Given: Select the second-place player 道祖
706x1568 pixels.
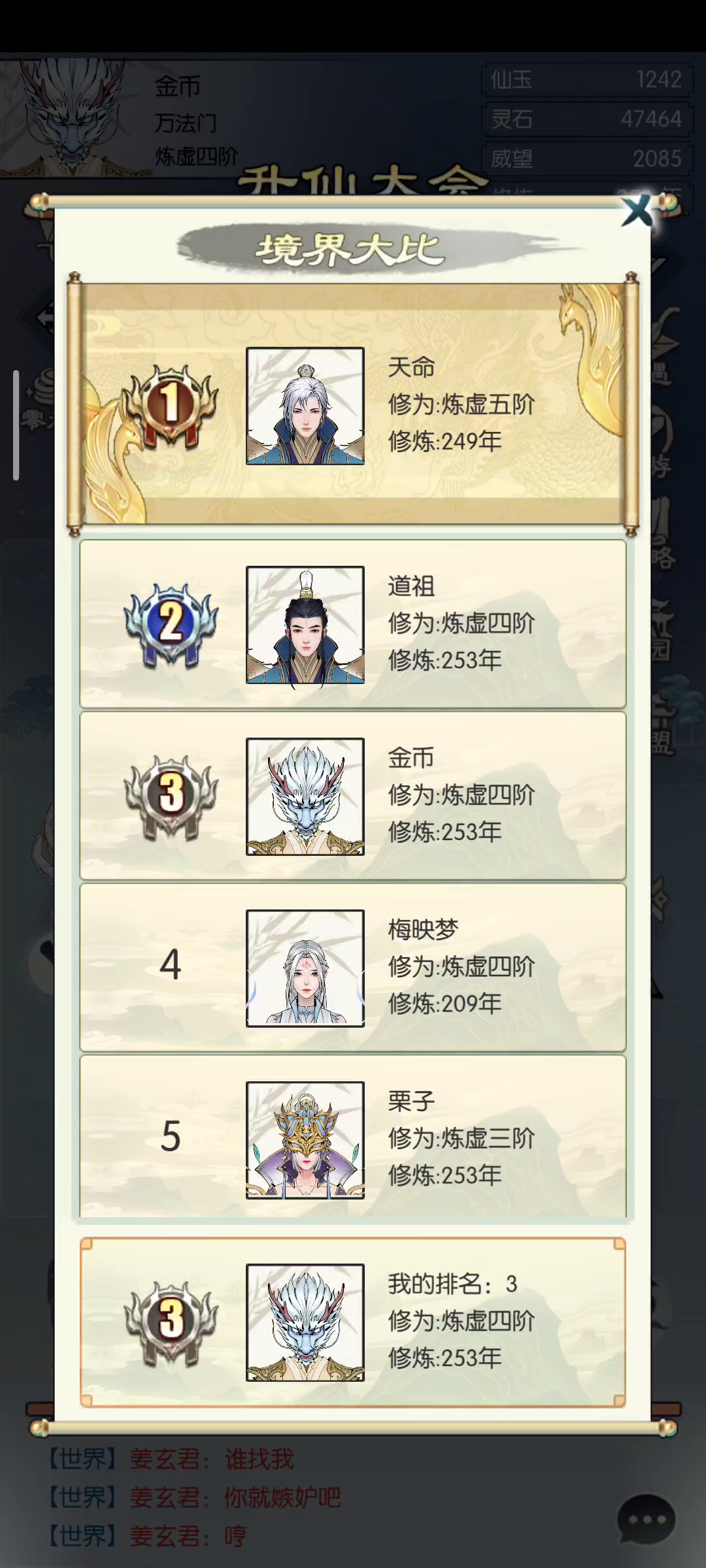Looking at the screenshot, I should point(353,624).
